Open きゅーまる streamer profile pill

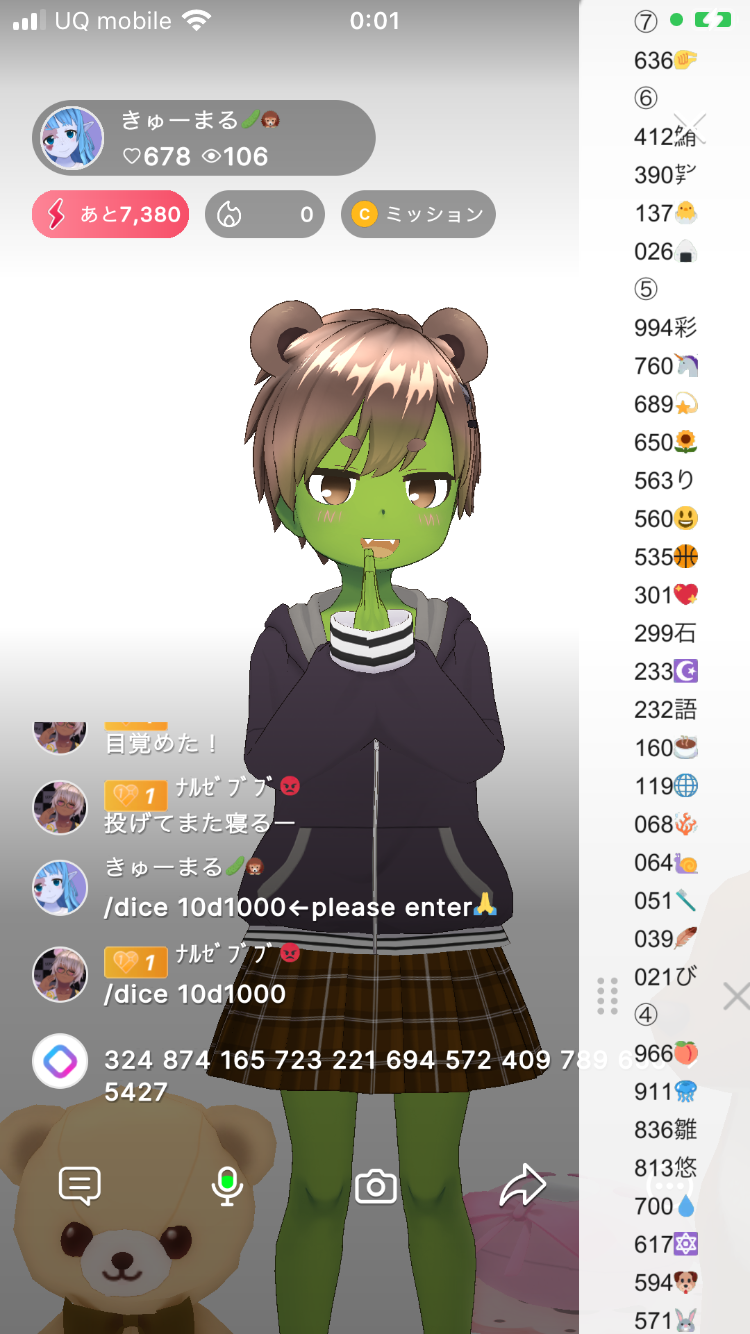(x=204, y=138)
